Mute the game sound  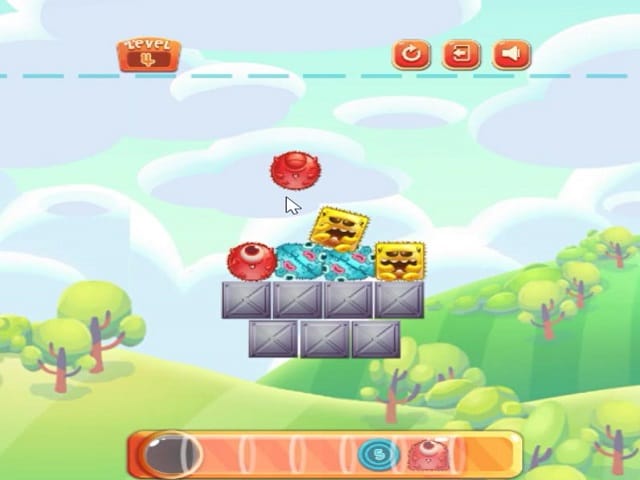(511, 54)
